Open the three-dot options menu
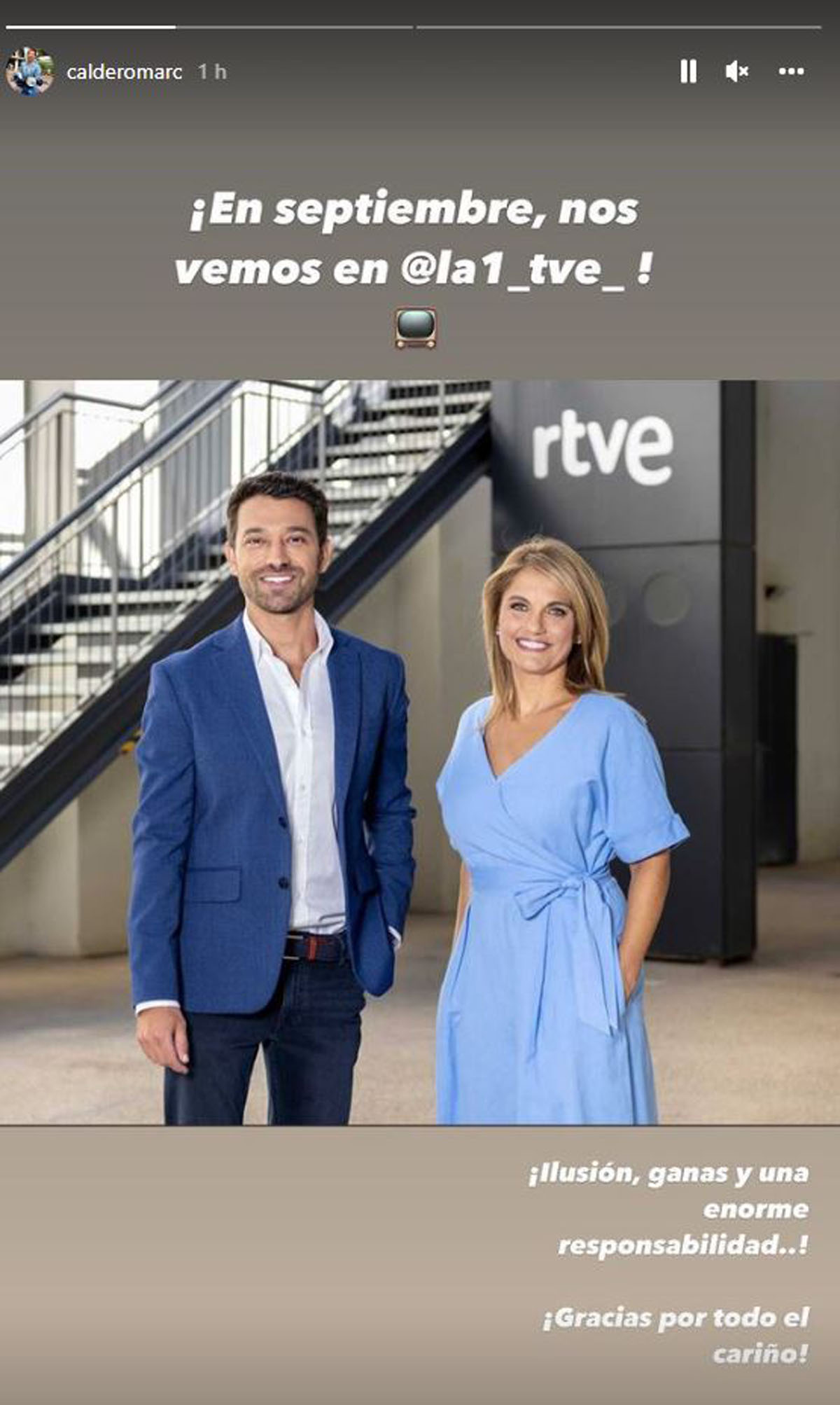 click(791, 71)
